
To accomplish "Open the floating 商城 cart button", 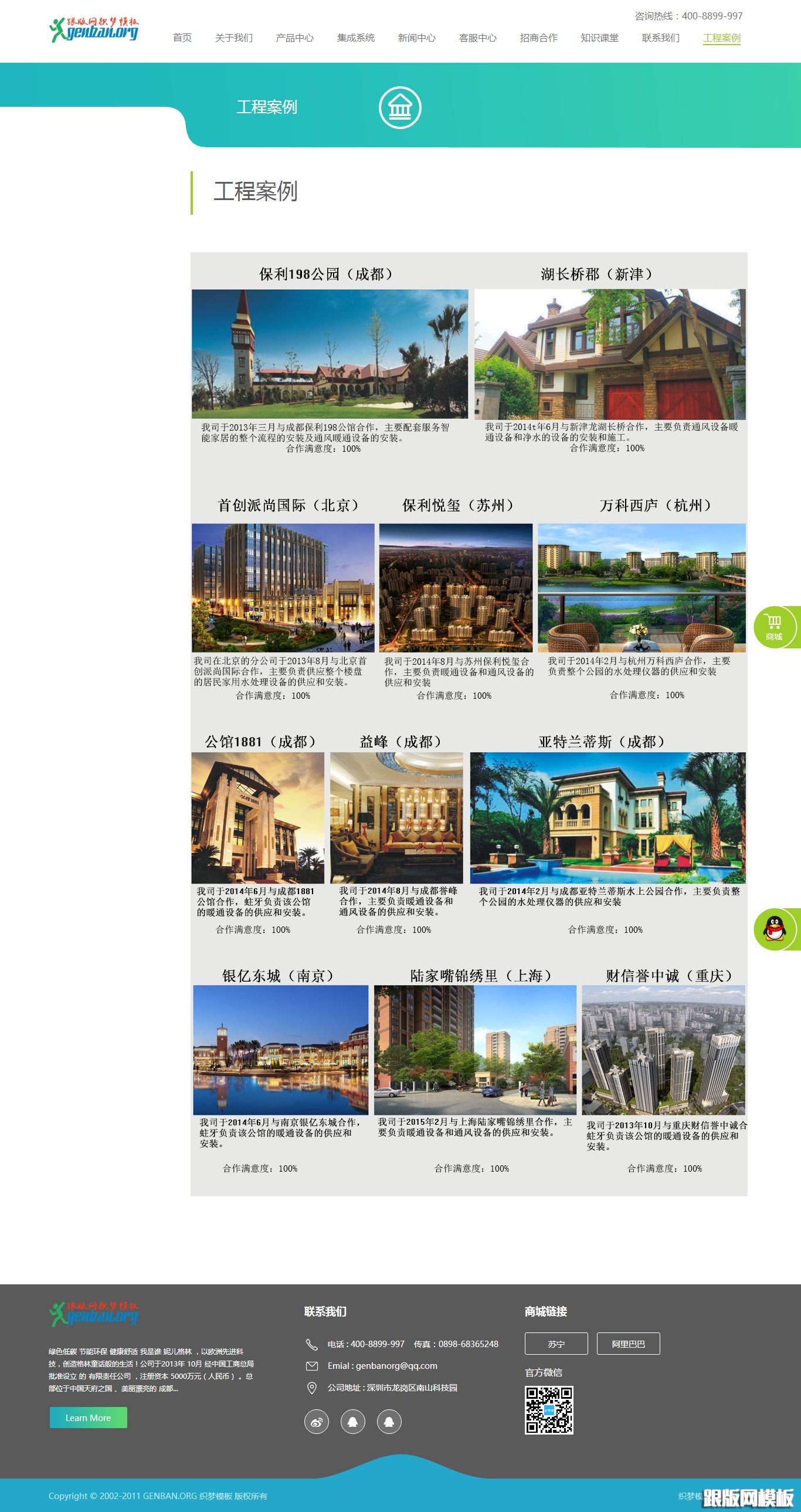I will coord(775,627).
